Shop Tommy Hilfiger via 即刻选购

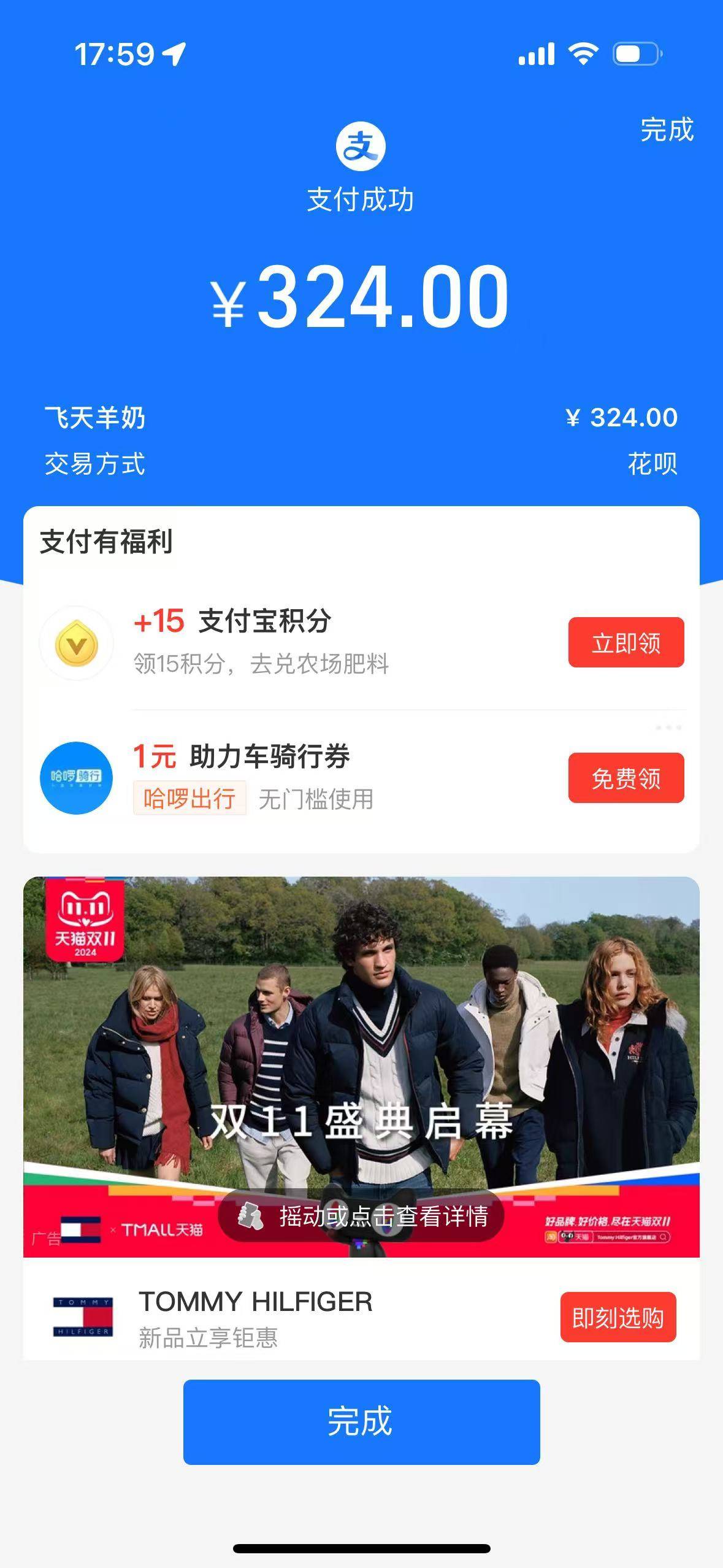pyautogui.click(x=618, y=1317)
